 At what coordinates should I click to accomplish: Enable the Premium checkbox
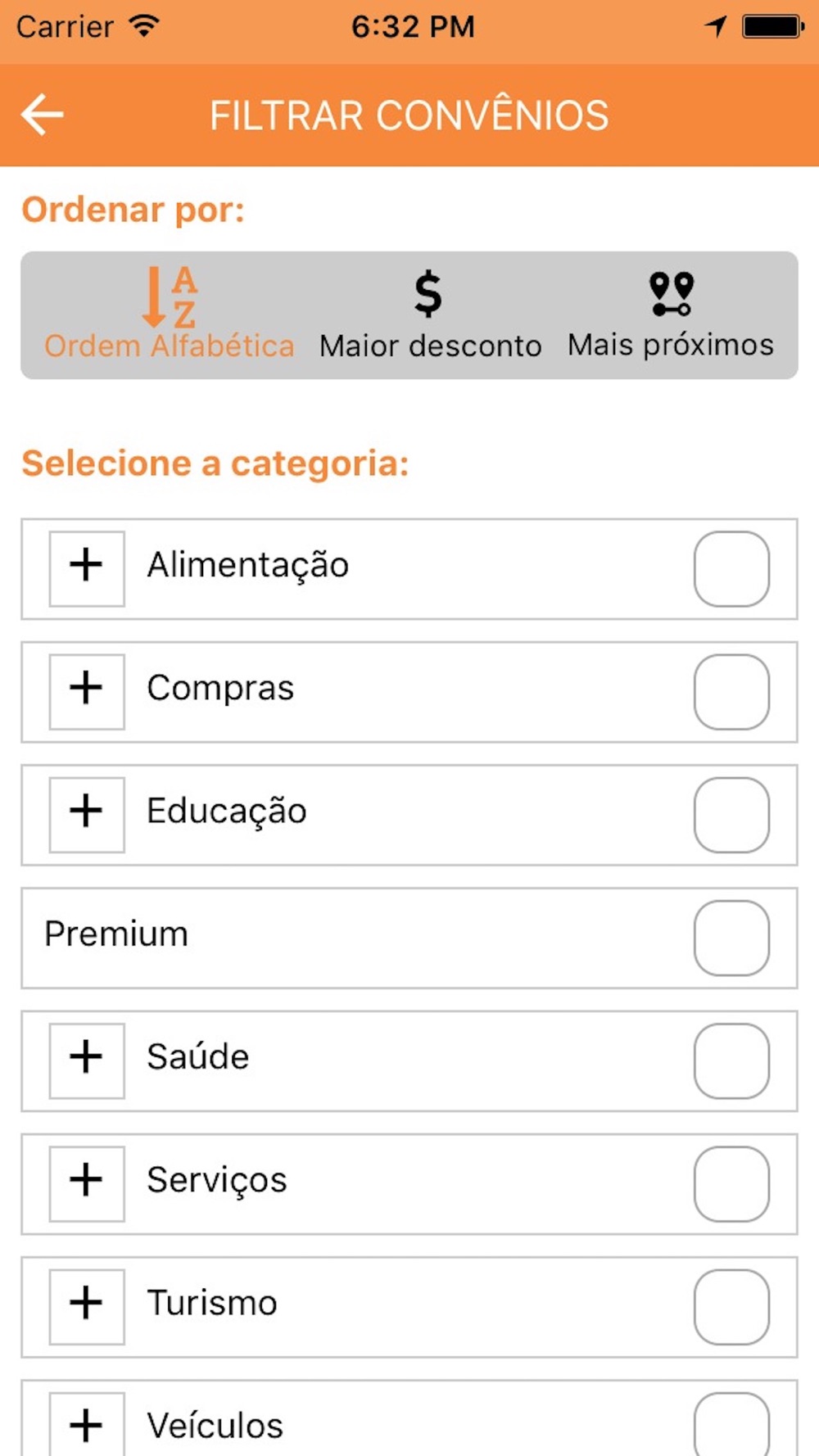tap(731, 938)
